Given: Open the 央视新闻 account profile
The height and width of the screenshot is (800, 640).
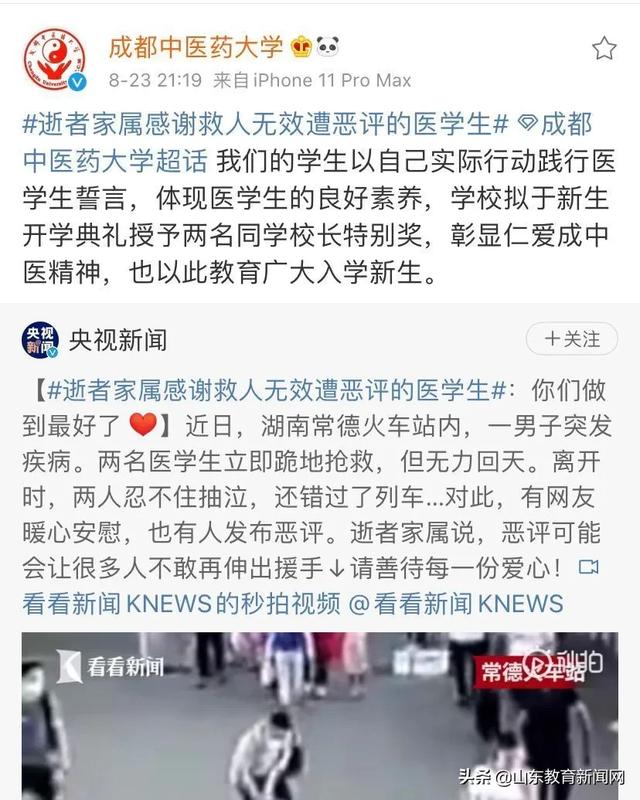Looking at the screenshot, I should pos(118,340).
